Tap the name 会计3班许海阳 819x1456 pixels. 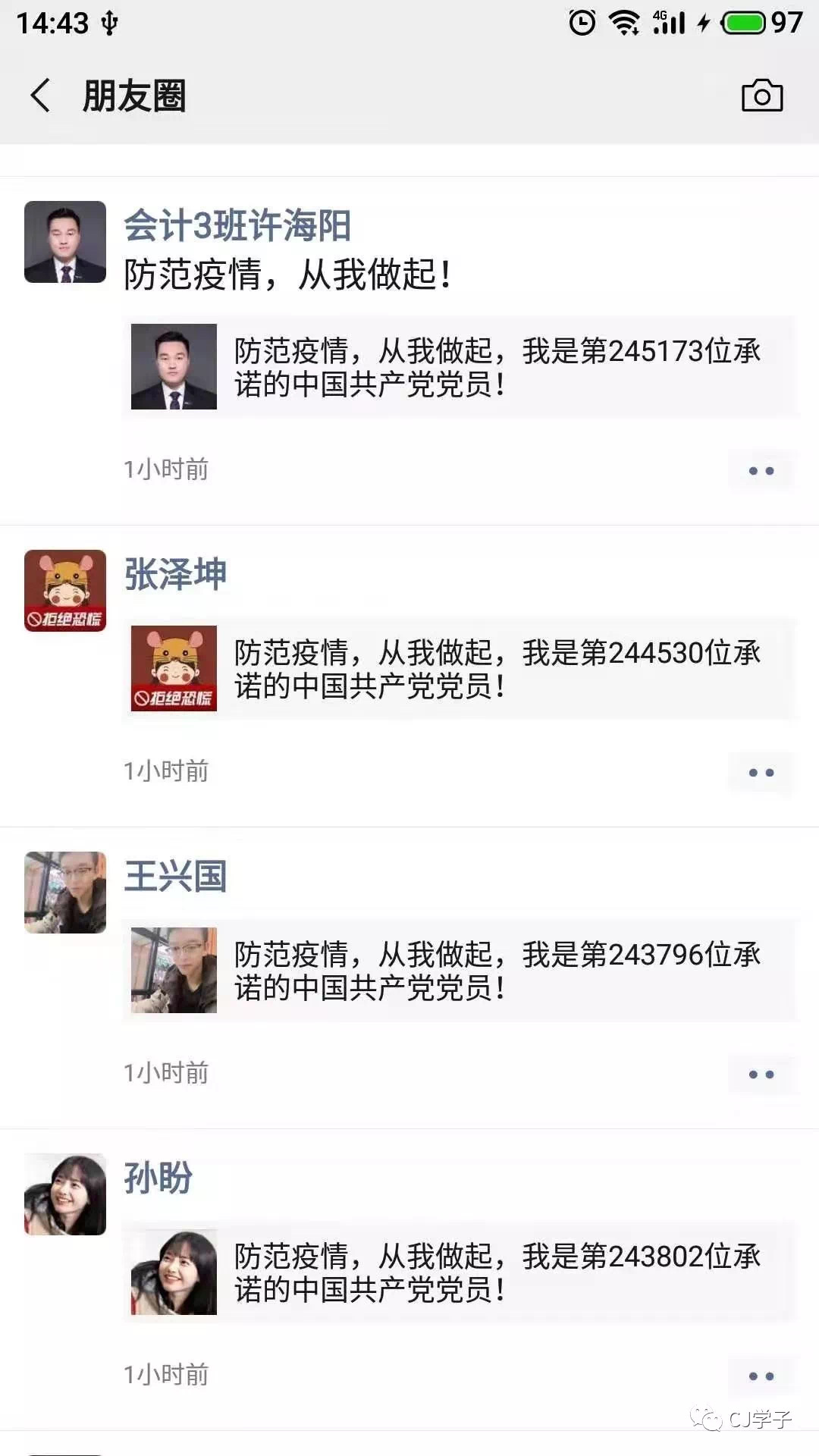click(237, 226)
